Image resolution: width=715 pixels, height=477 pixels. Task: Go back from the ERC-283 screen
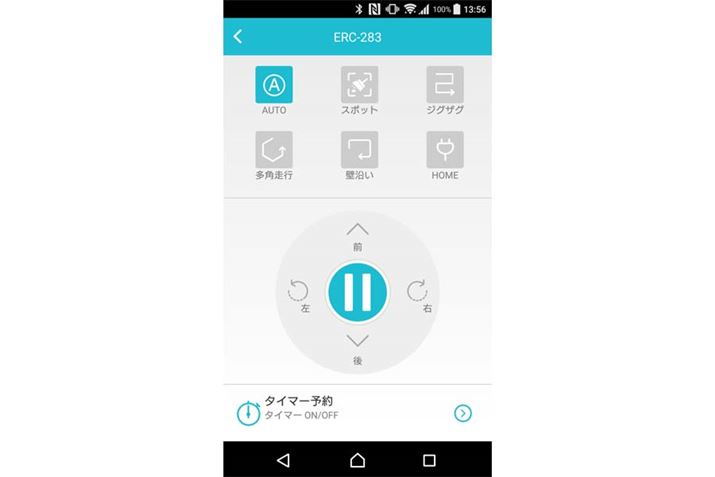238,37
